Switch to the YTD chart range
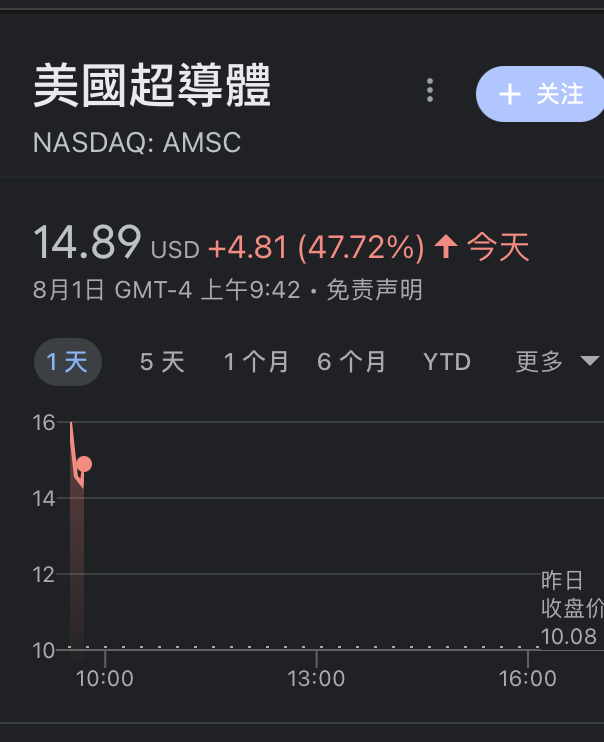This screenshot has height=742, width=604. click(x=447, y=362)
